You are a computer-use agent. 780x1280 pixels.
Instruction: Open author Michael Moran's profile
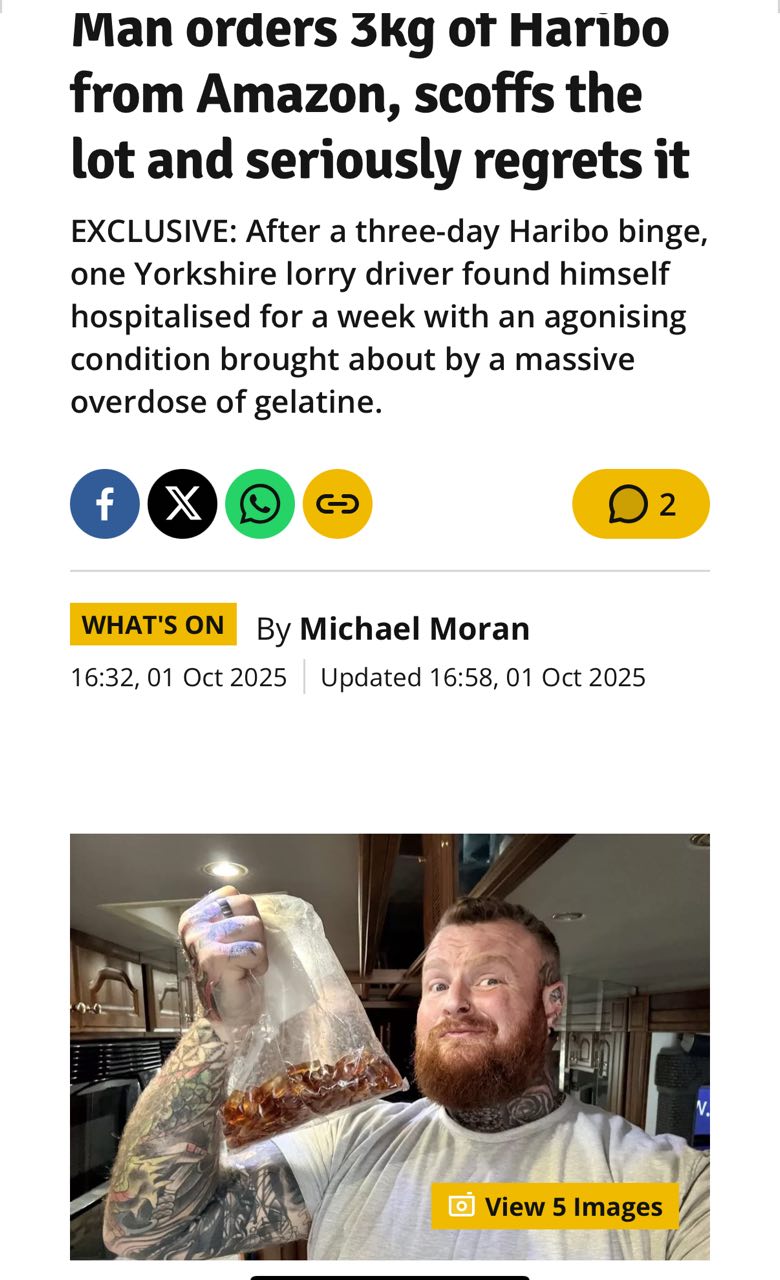(414, 629)
